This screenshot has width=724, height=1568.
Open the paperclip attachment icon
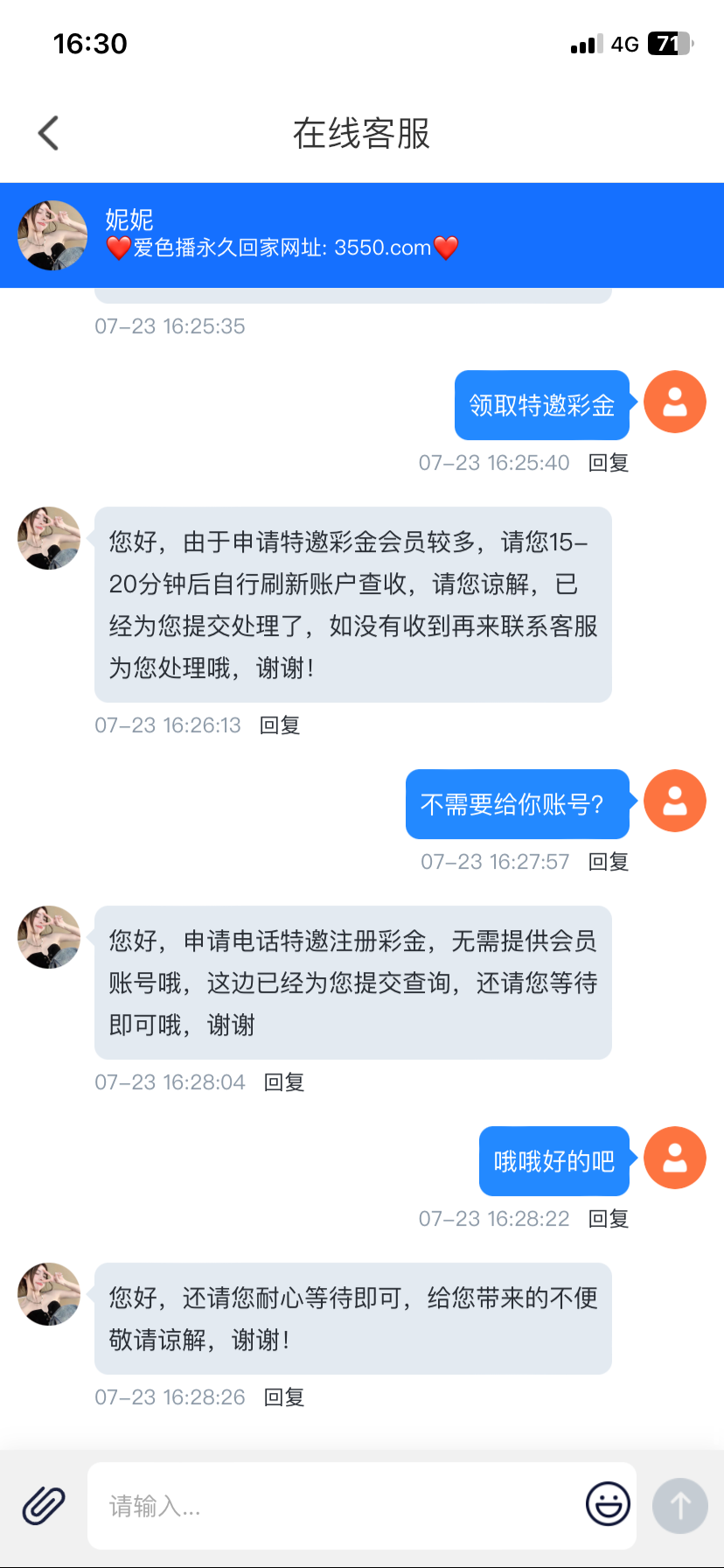(44, 1506)
